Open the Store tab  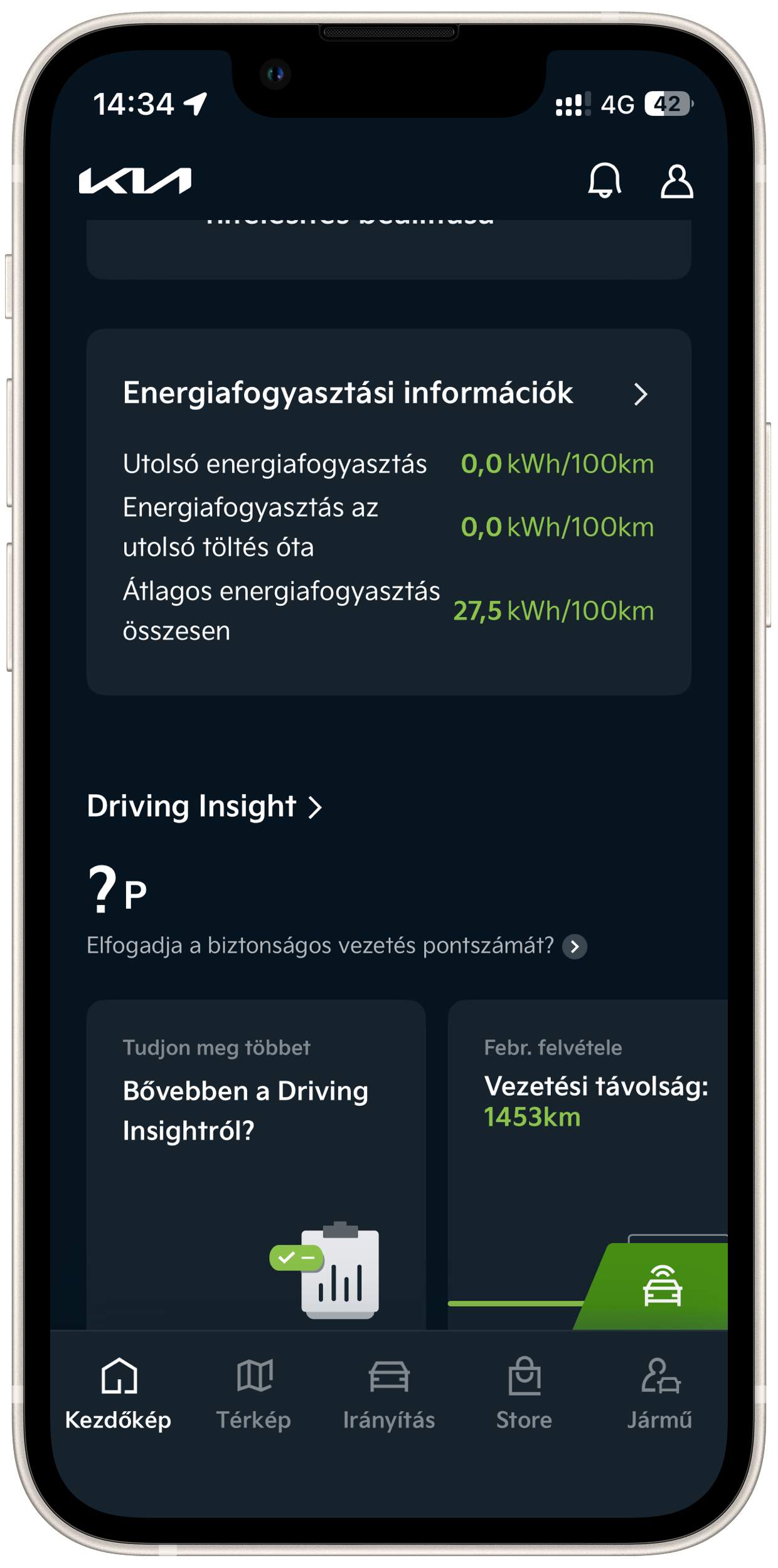click(x=525, y=1394)
